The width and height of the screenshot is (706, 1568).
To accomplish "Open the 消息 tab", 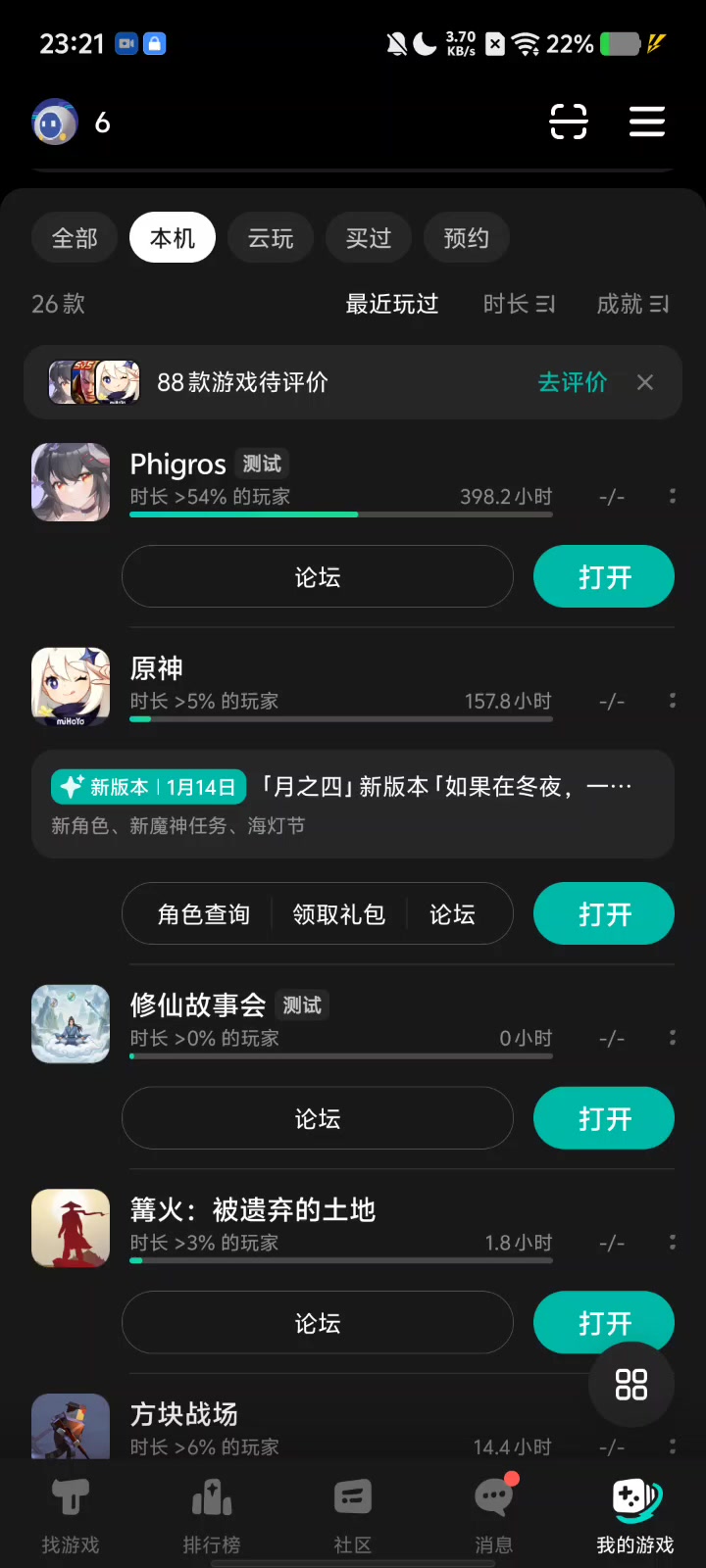I will pos(493,1515).
